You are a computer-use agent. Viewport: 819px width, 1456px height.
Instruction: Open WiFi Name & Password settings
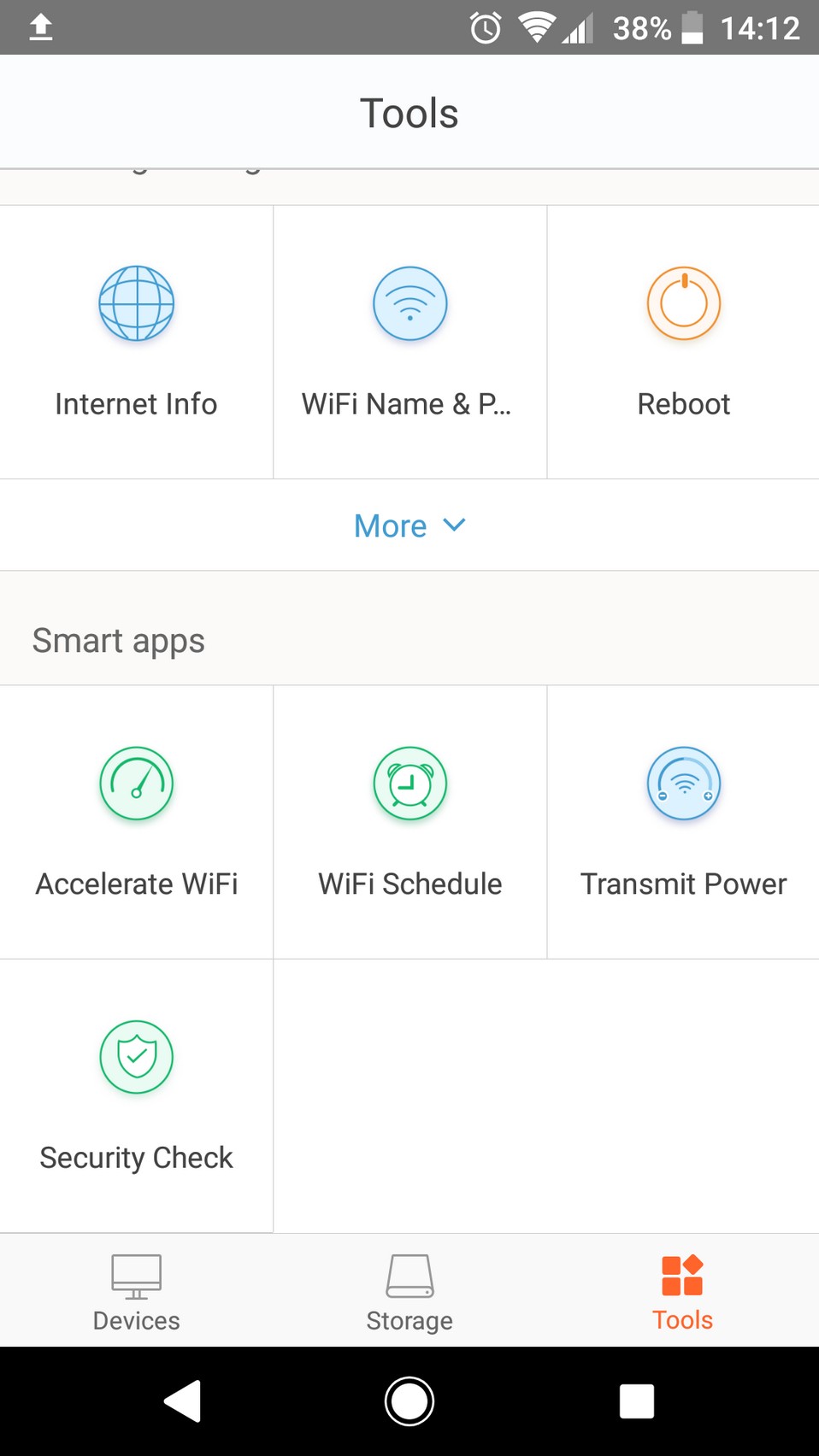coord(409,342)
